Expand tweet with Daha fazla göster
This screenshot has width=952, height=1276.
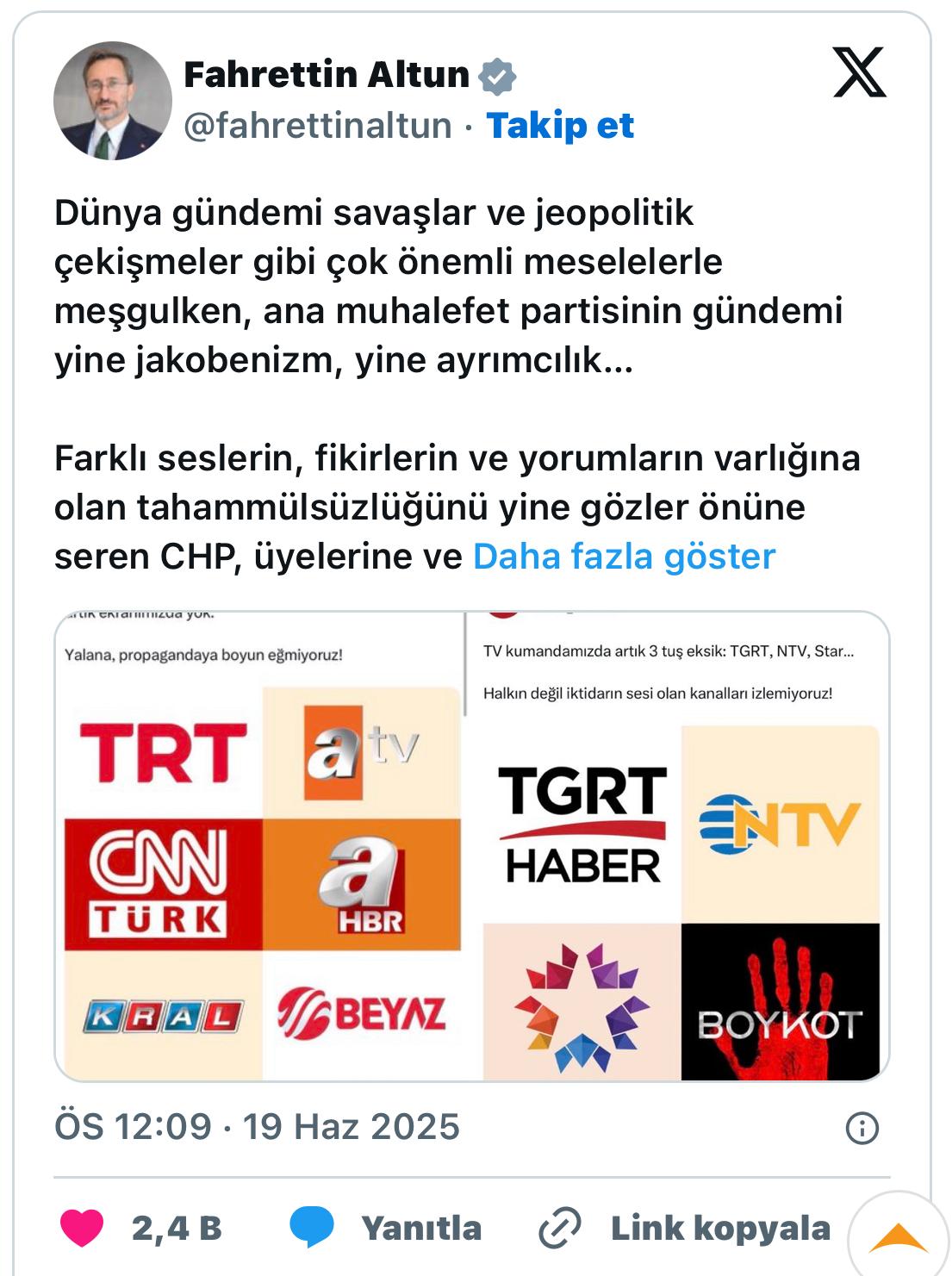click(x=624, y=557)
